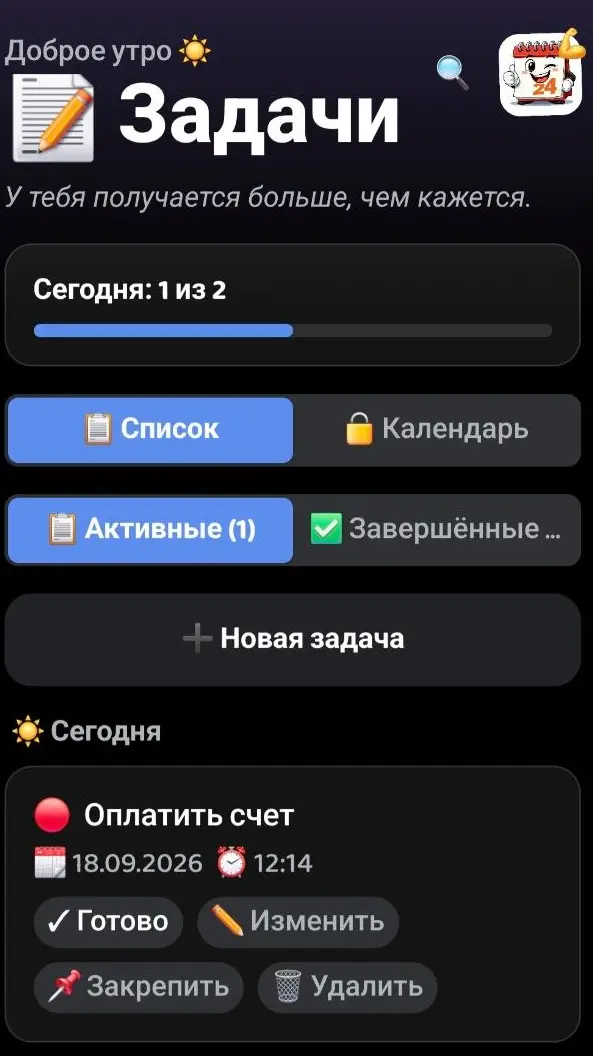Open the magnifying glass search
Screen dimensions: 593x1056
click(x=453, y=72)
